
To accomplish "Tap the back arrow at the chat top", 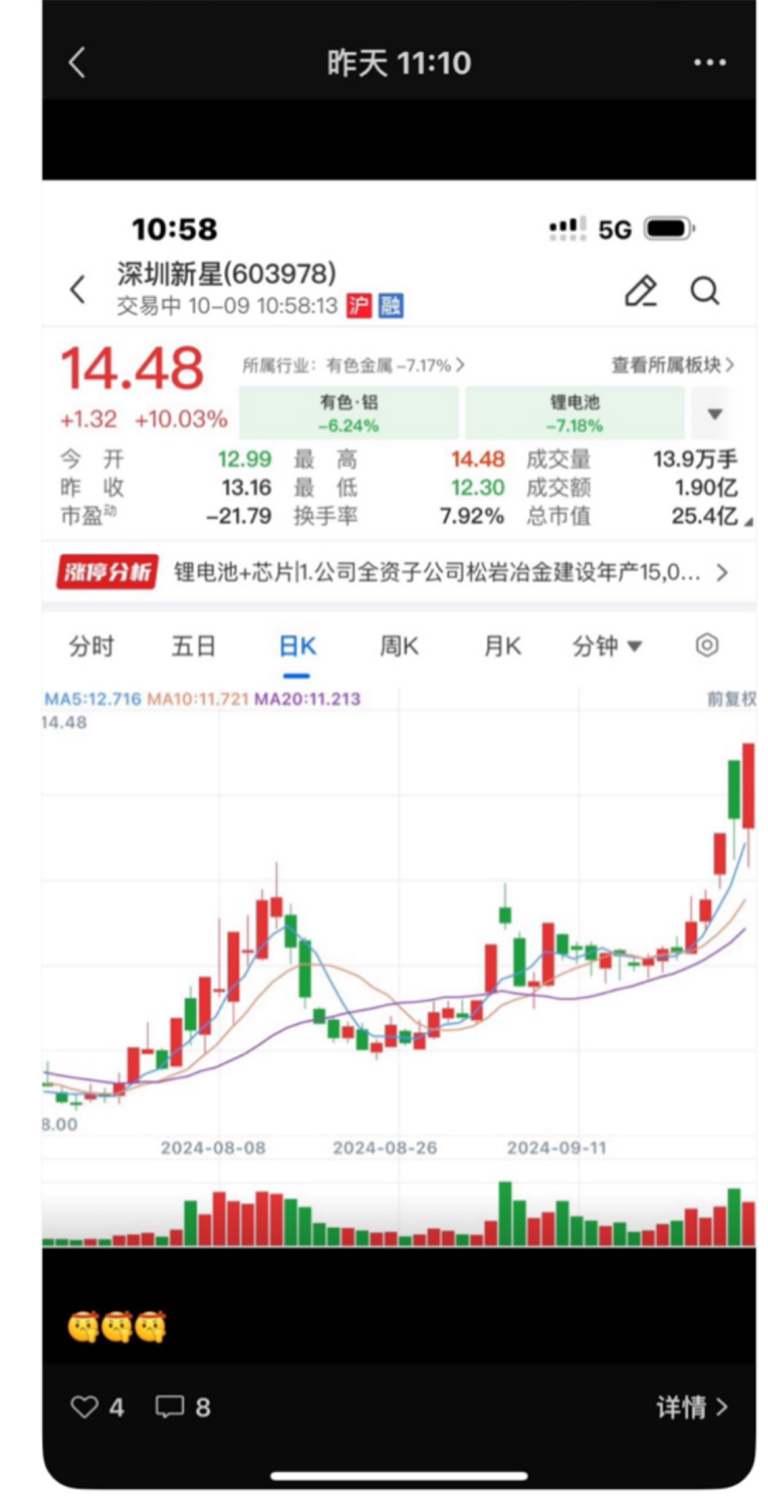I will [x=76, y=62].
